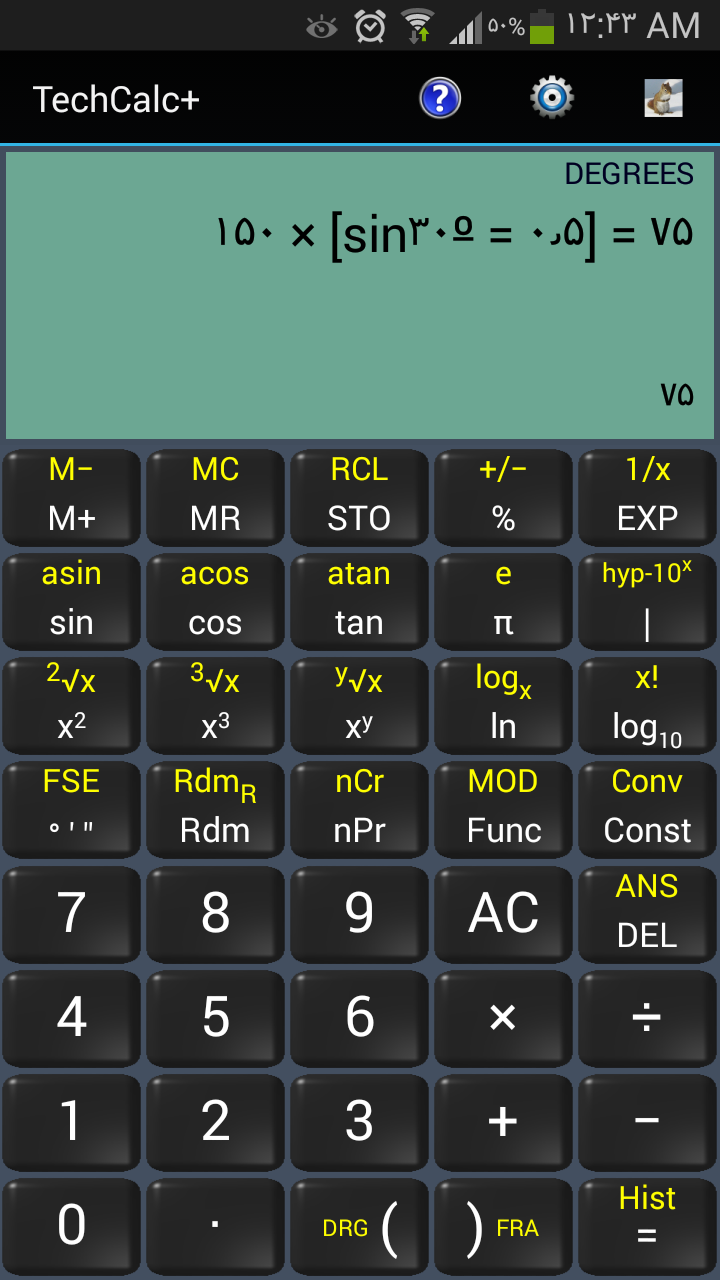Clear everything with the AC key
Image resolution: width=720 pixels, height=1280 pixels.
tap(503, 912)
